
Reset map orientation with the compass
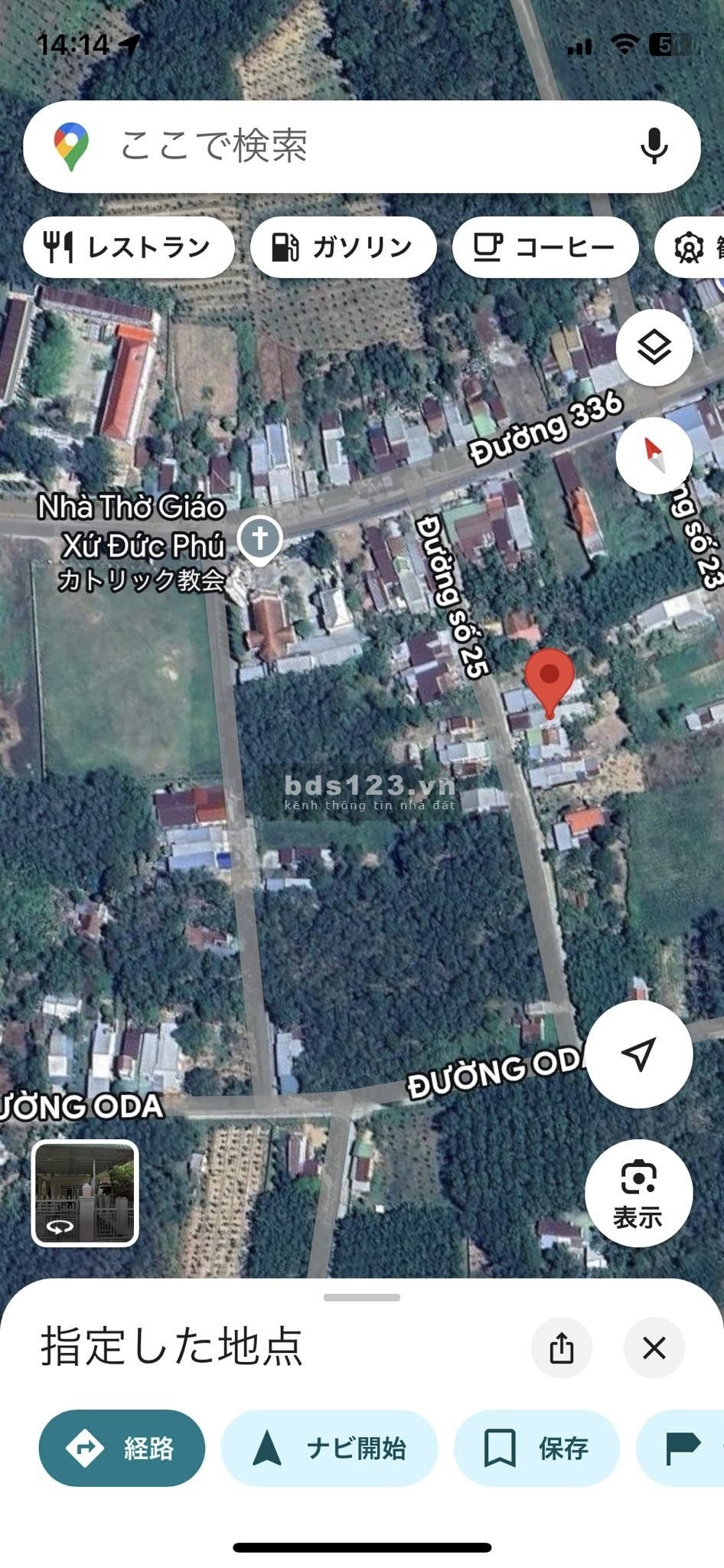pos(654,454)
